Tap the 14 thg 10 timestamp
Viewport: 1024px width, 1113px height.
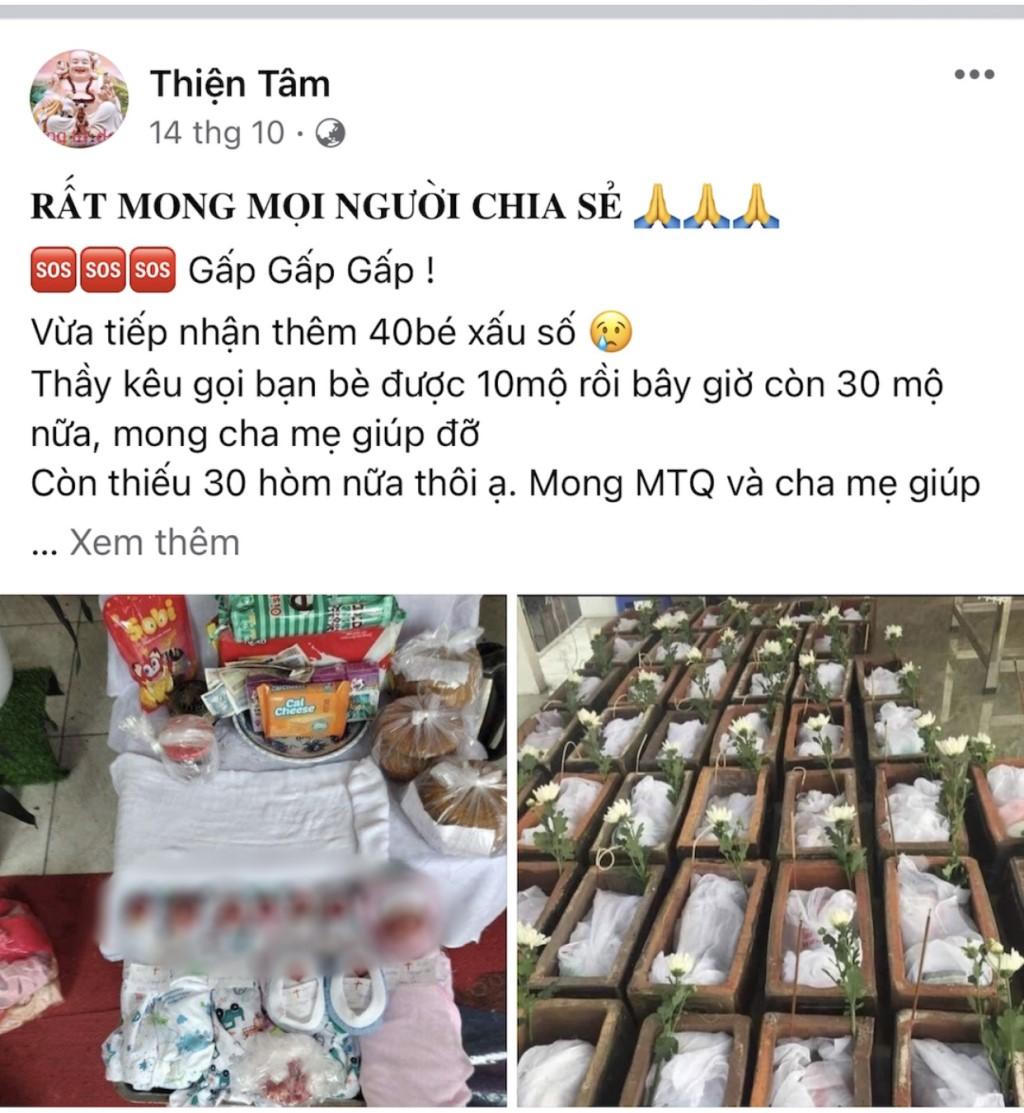point(217,133)
